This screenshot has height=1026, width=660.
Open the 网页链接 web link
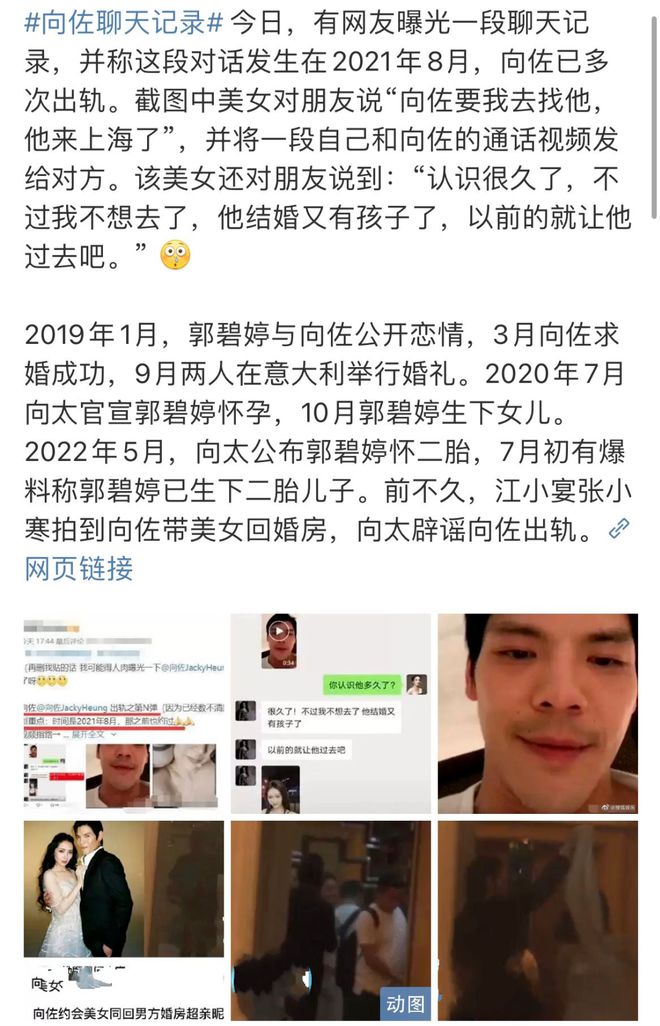[x=78, y=568]
